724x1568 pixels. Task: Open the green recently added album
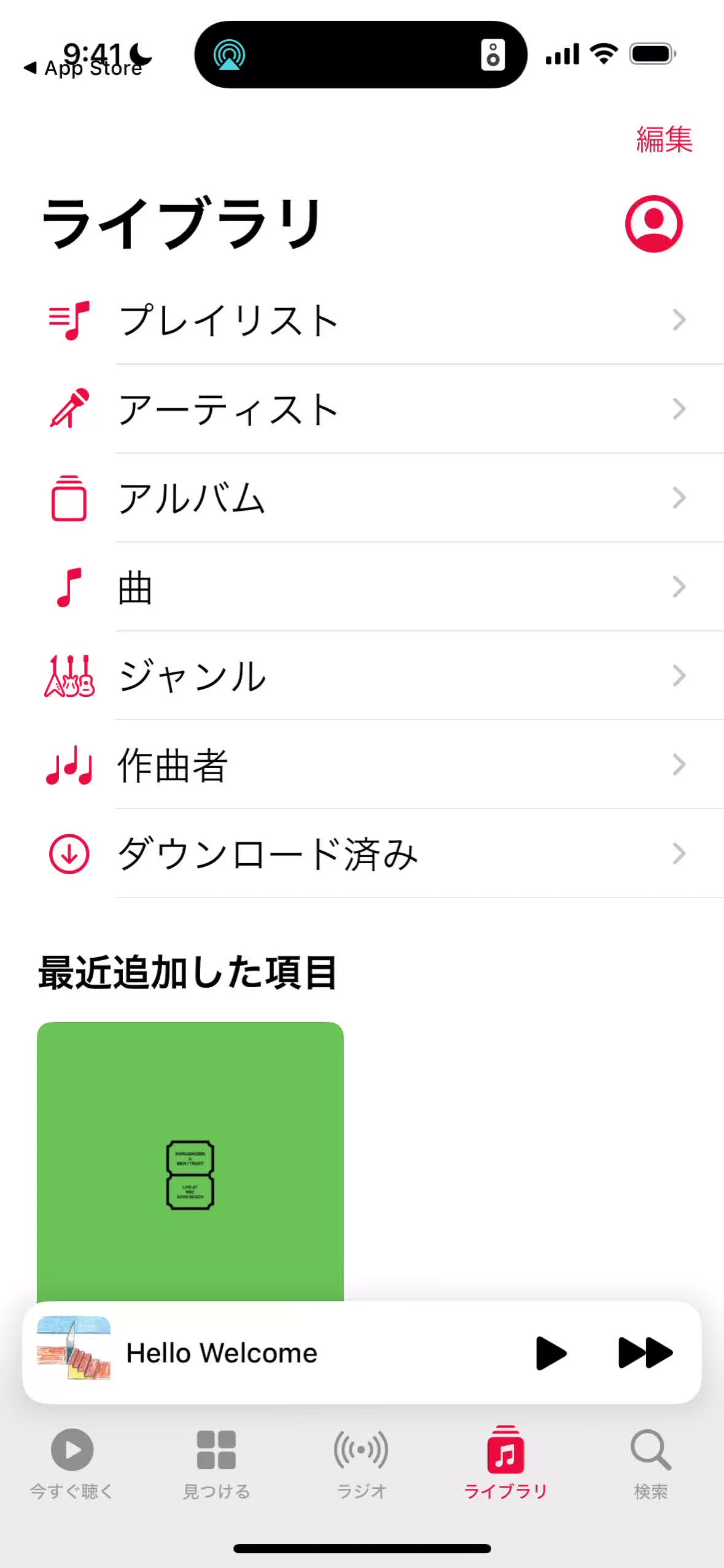click(190, 1160)
